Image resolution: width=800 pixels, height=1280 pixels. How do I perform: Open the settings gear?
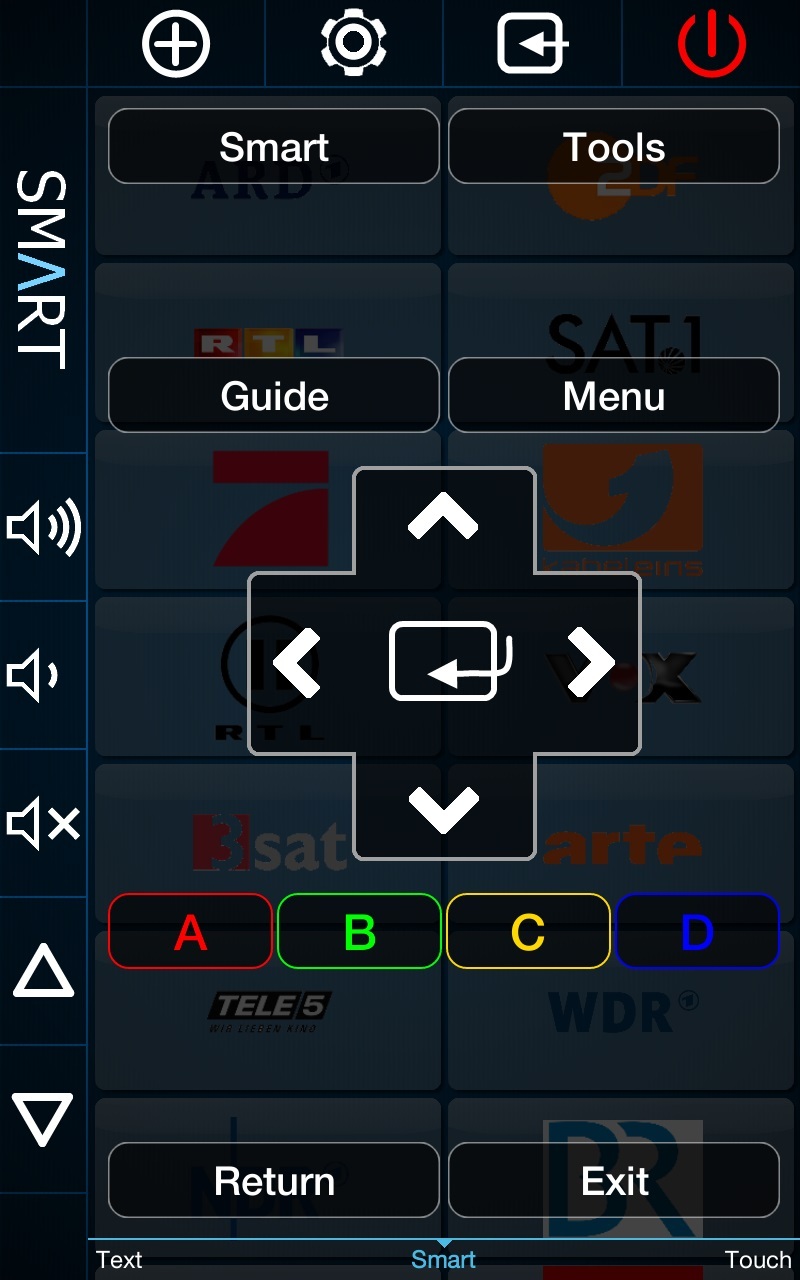click(353, 44)
